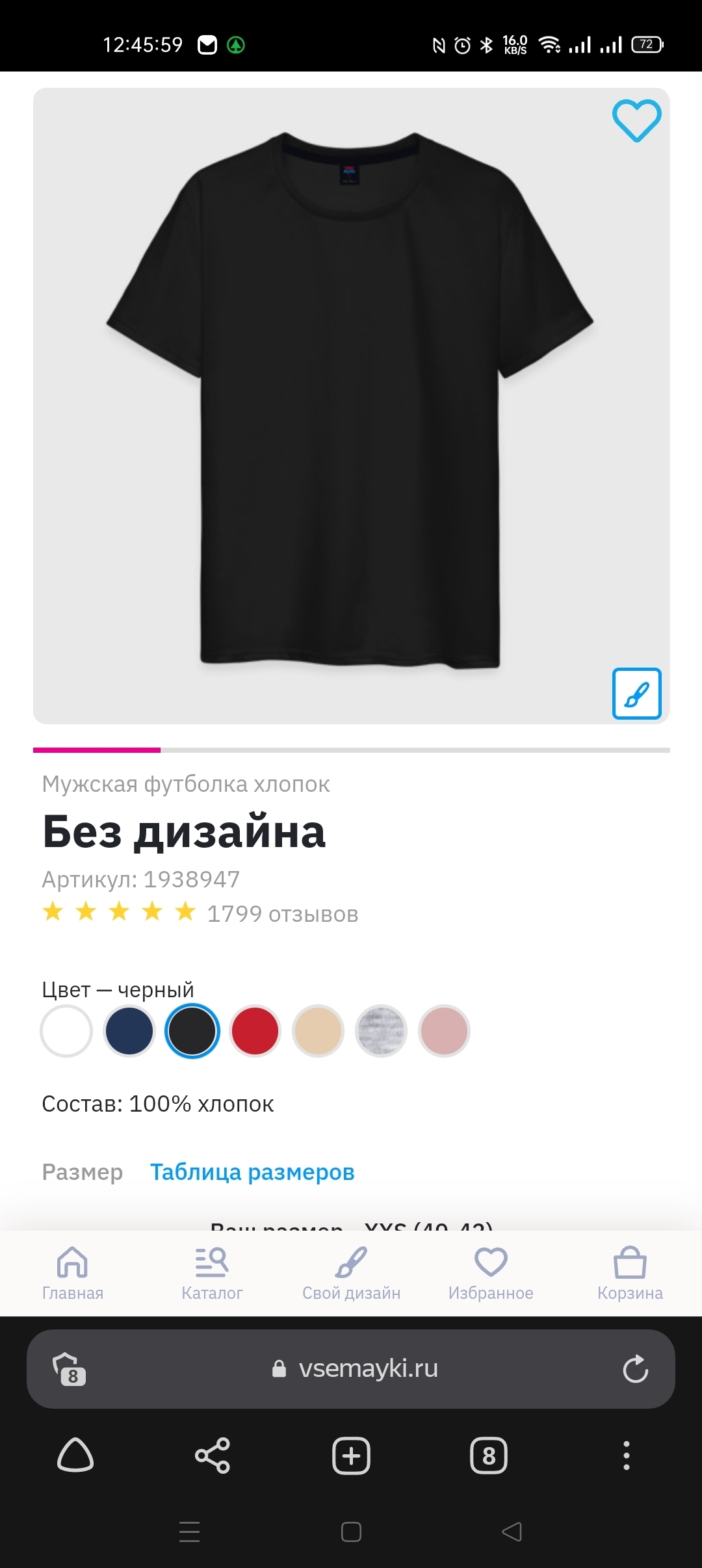This screenshot has height=1568, width=702.
Task: Open the browser three-dot menu
Action: (627, 1456)
